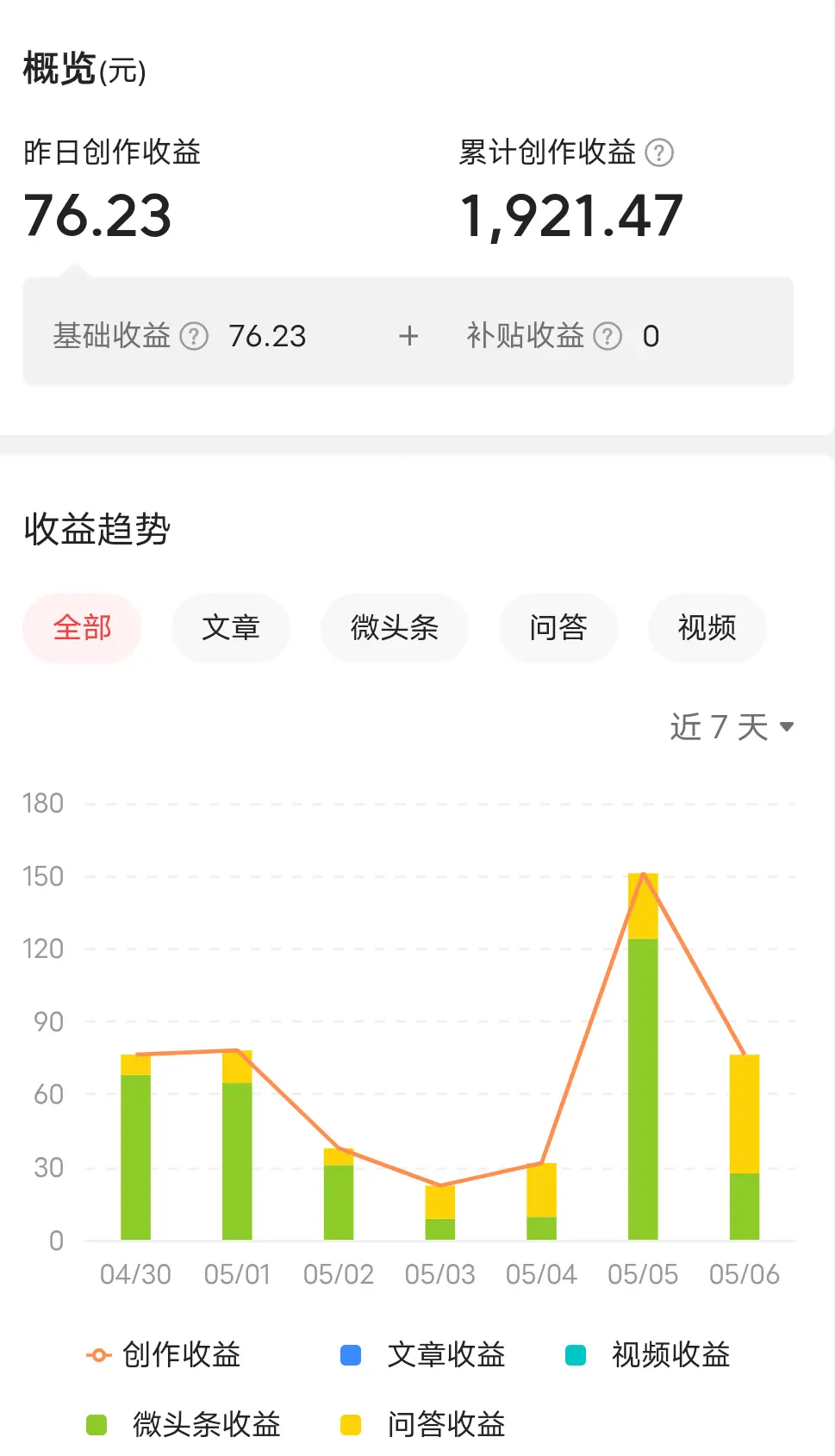Toggle 视频收益 series in the legend
835x1456 pixels.
648,1355
